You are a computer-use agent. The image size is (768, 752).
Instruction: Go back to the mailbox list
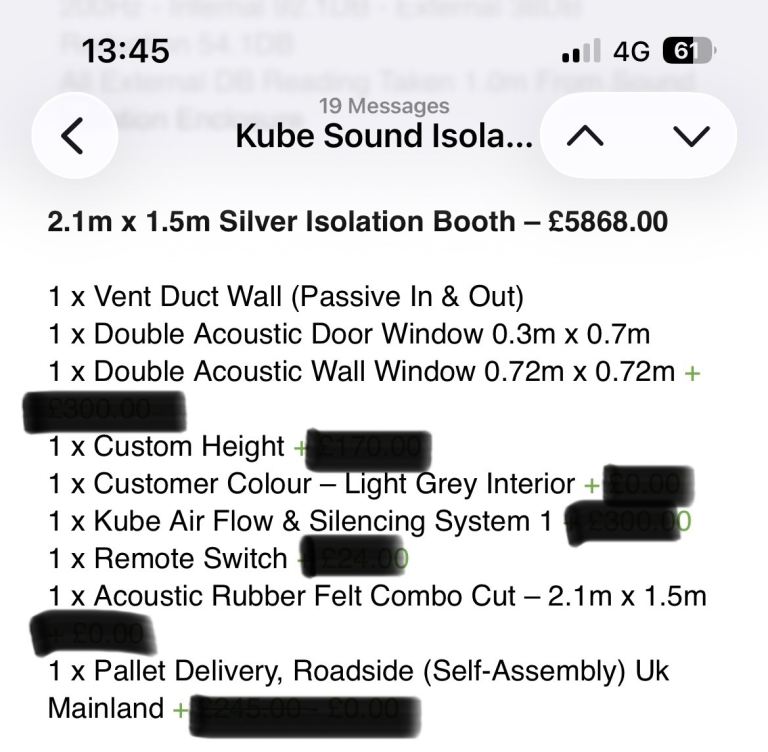click(x=73, y=137)
